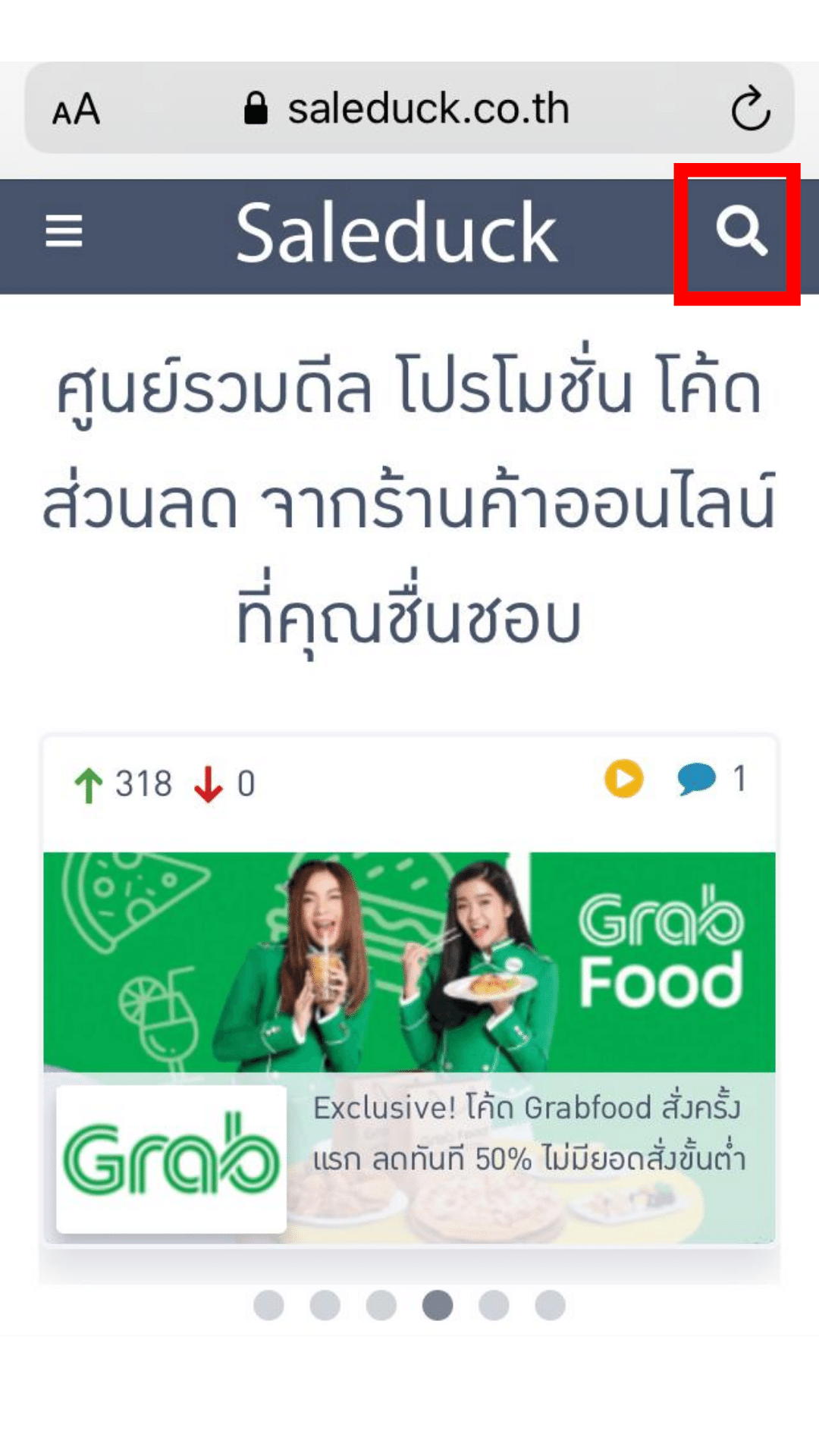819x1456 pixels.
Task: Open comments on the Grabfood deal
Action: [x=696, y=780]
